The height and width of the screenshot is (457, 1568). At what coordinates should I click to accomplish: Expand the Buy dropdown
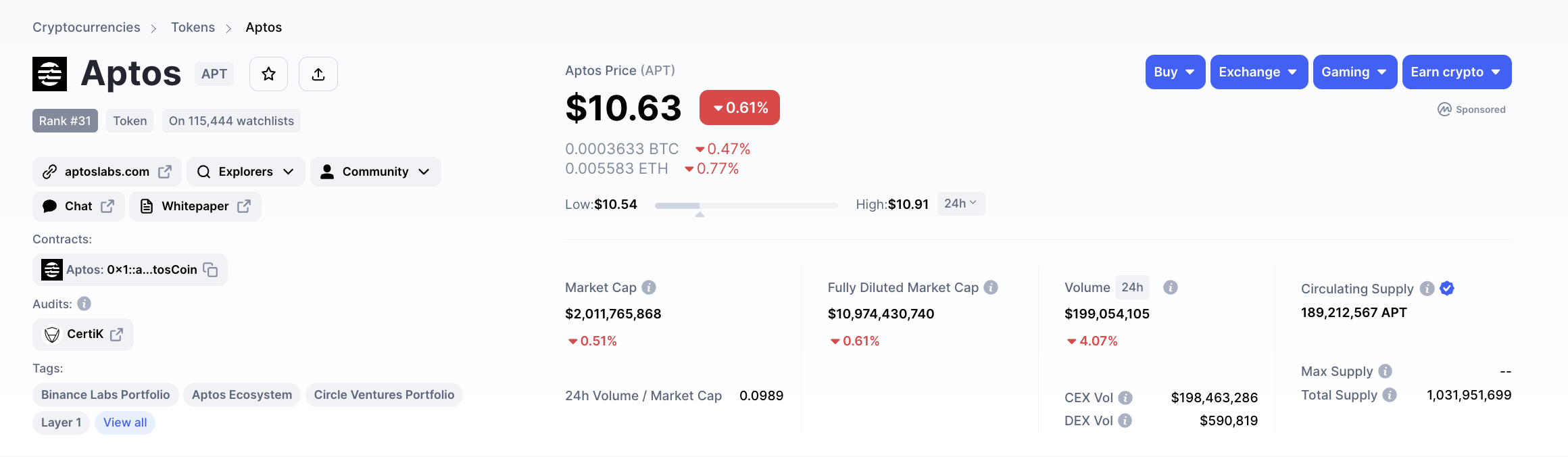pyautogui.click(x=1175, y=72)
